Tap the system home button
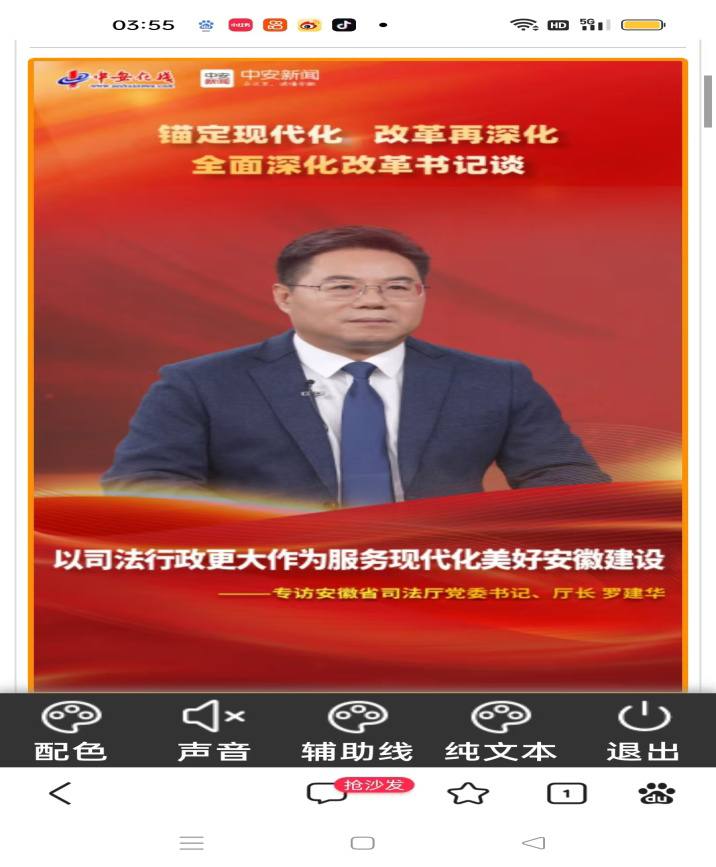 pos(362,843)
